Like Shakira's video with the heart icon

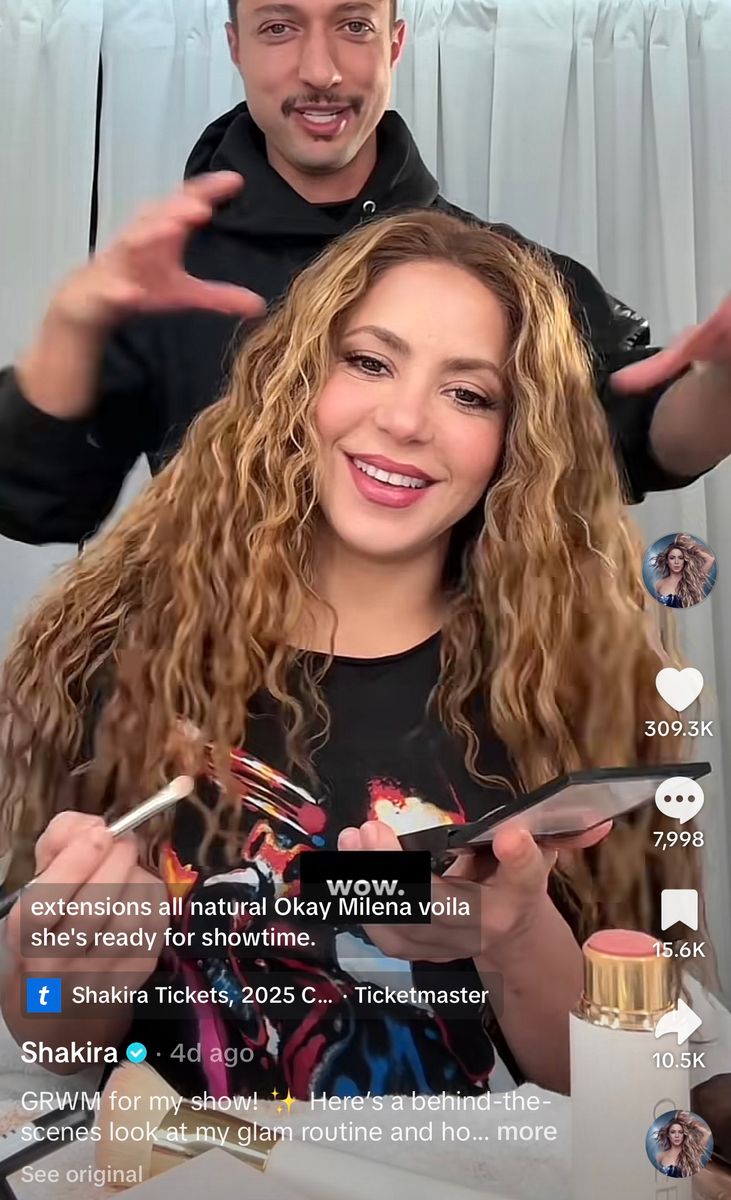pyautogui.click(x=679, y=689)
